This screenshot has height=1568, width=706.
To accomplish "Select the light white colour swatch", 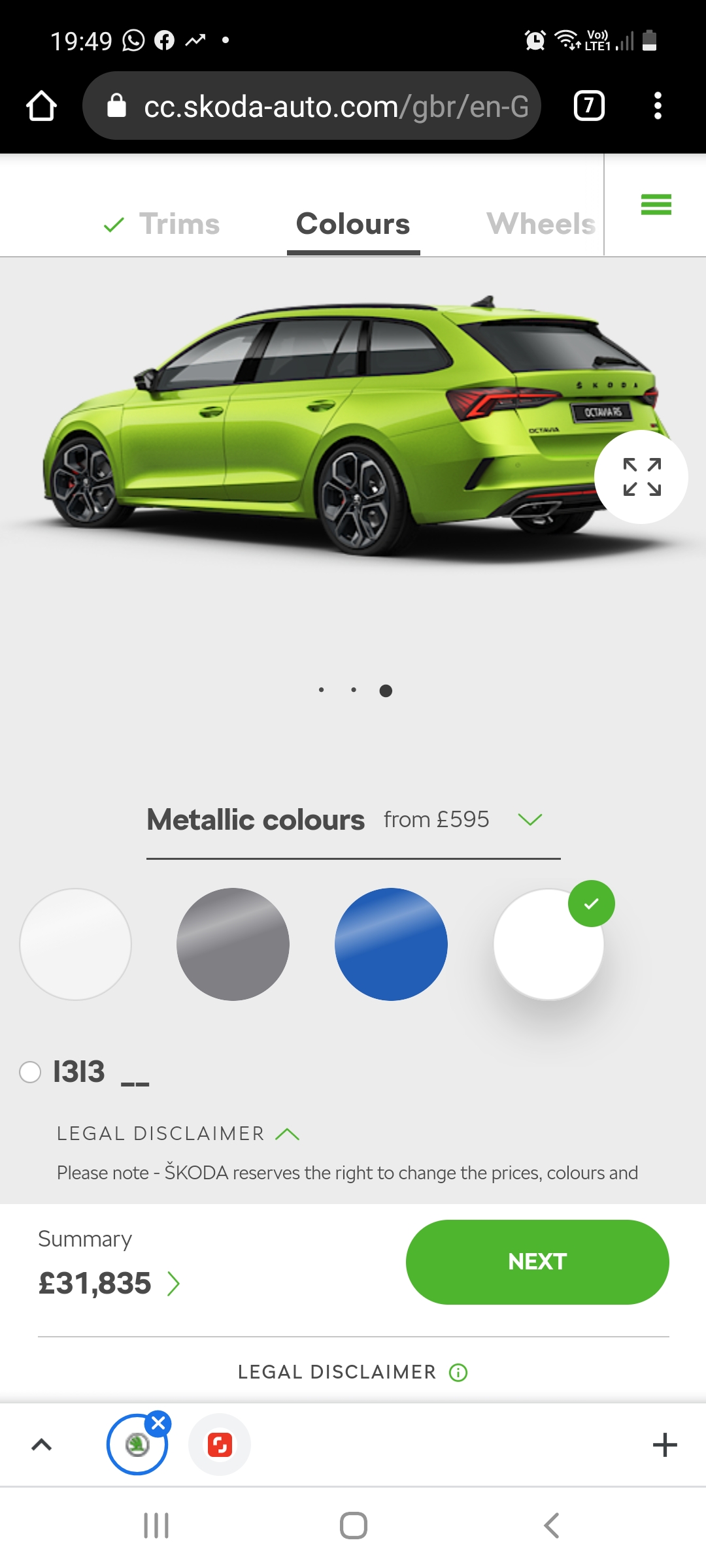I will 76,944.
